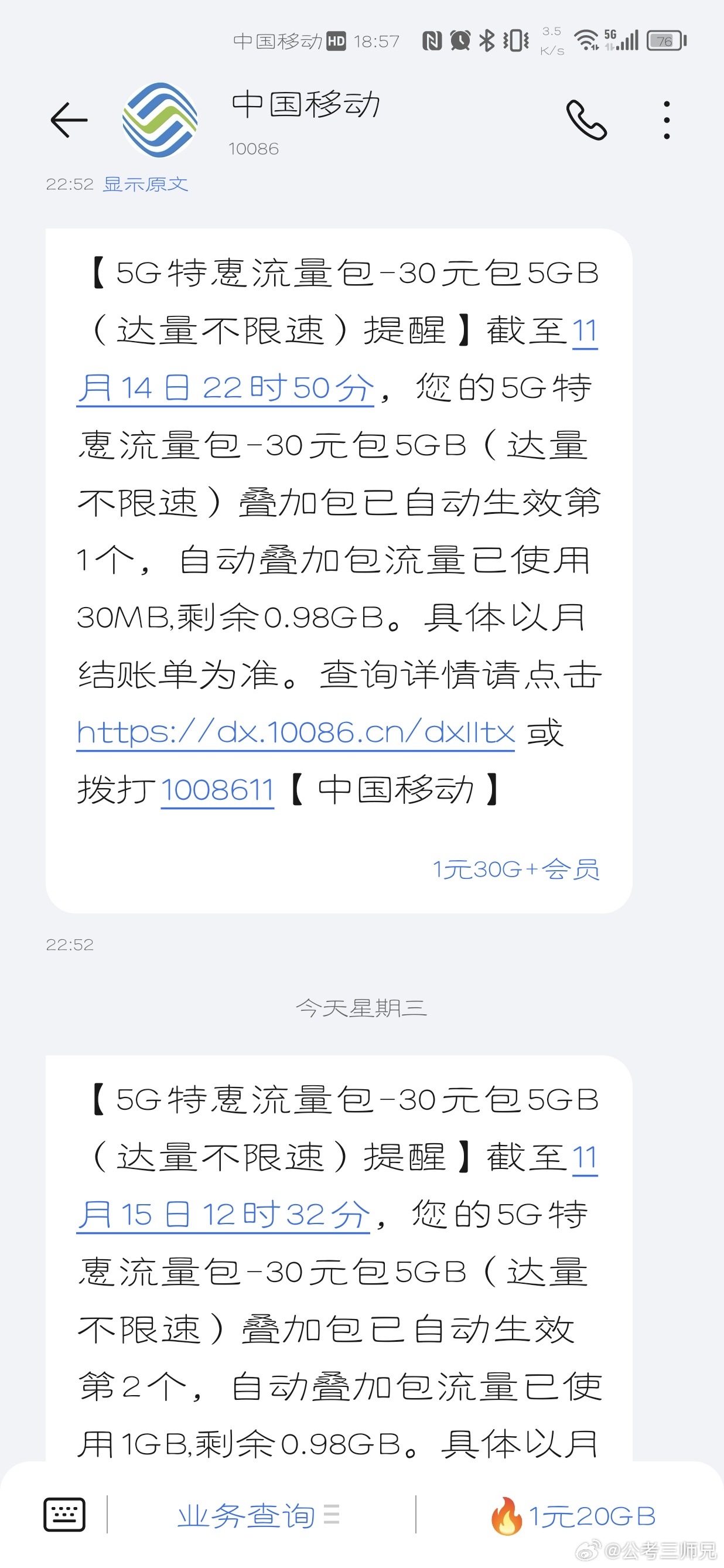The image size is (724, 1568).
Task: Open the 1元20GB promotion
Action: 573,1516
